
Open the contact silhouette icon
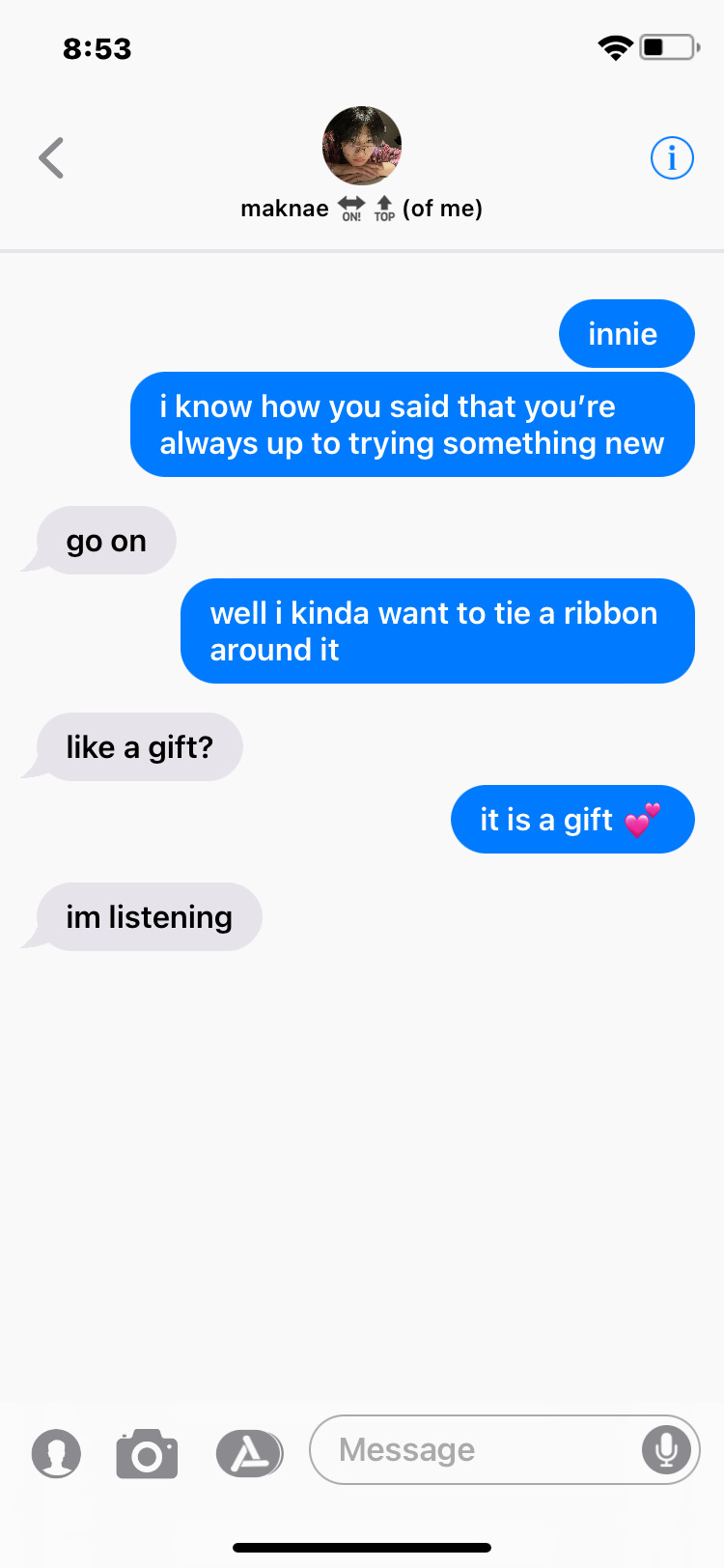(x=56, y=1453)
